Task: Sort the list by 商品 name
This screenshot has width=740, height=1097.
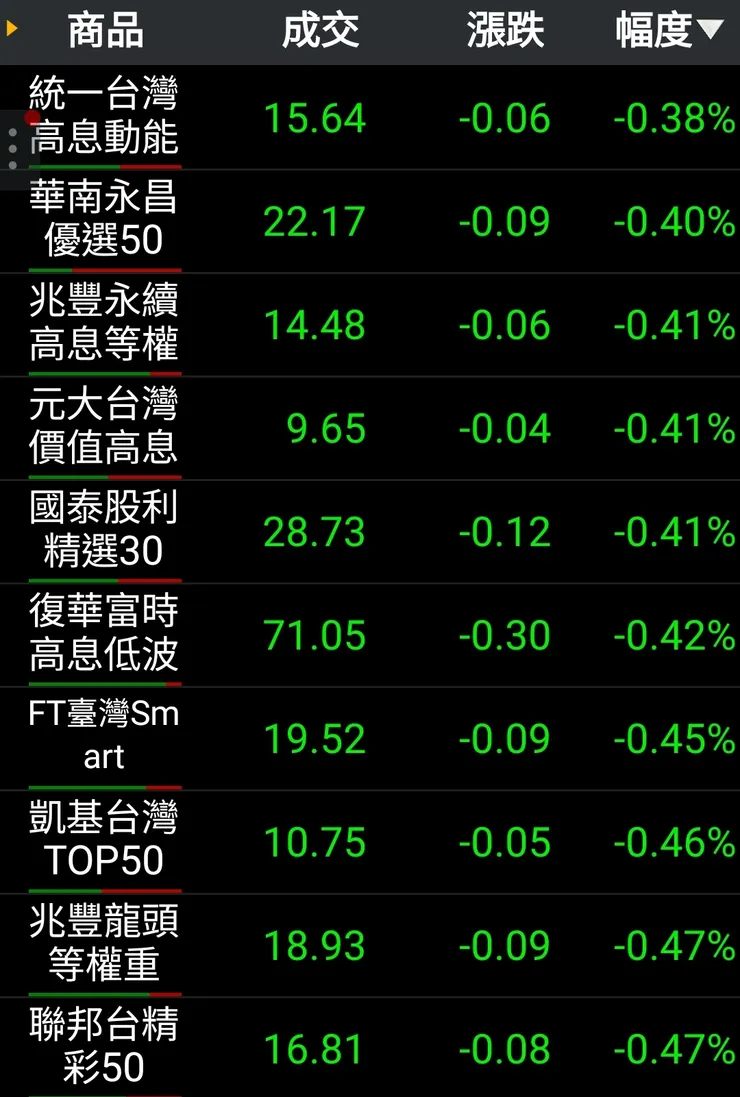Action: (105, 32)
